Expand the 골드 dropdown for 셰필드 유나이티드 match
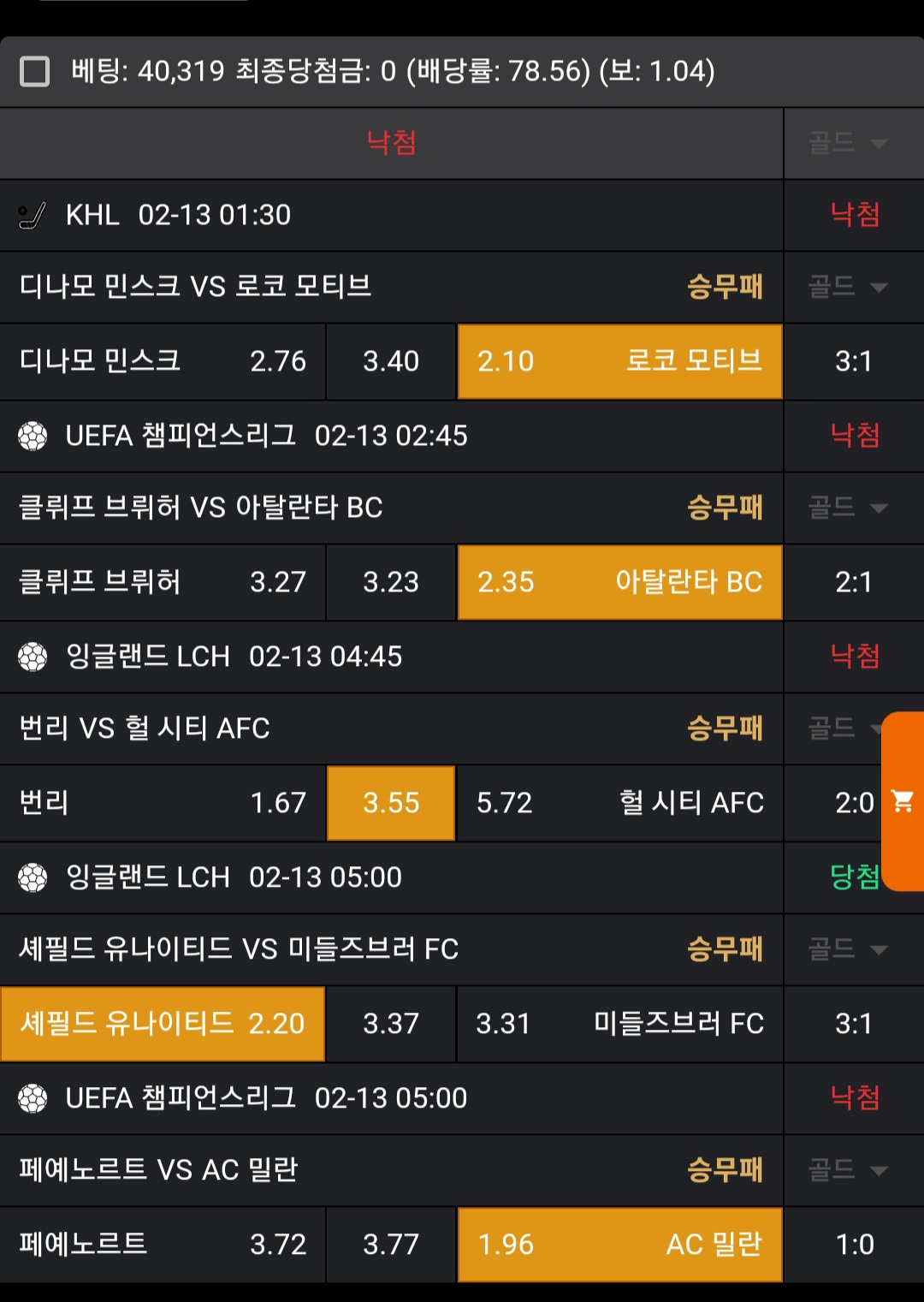Screen dimensions: 924x1302 click(x=848, y=949)
